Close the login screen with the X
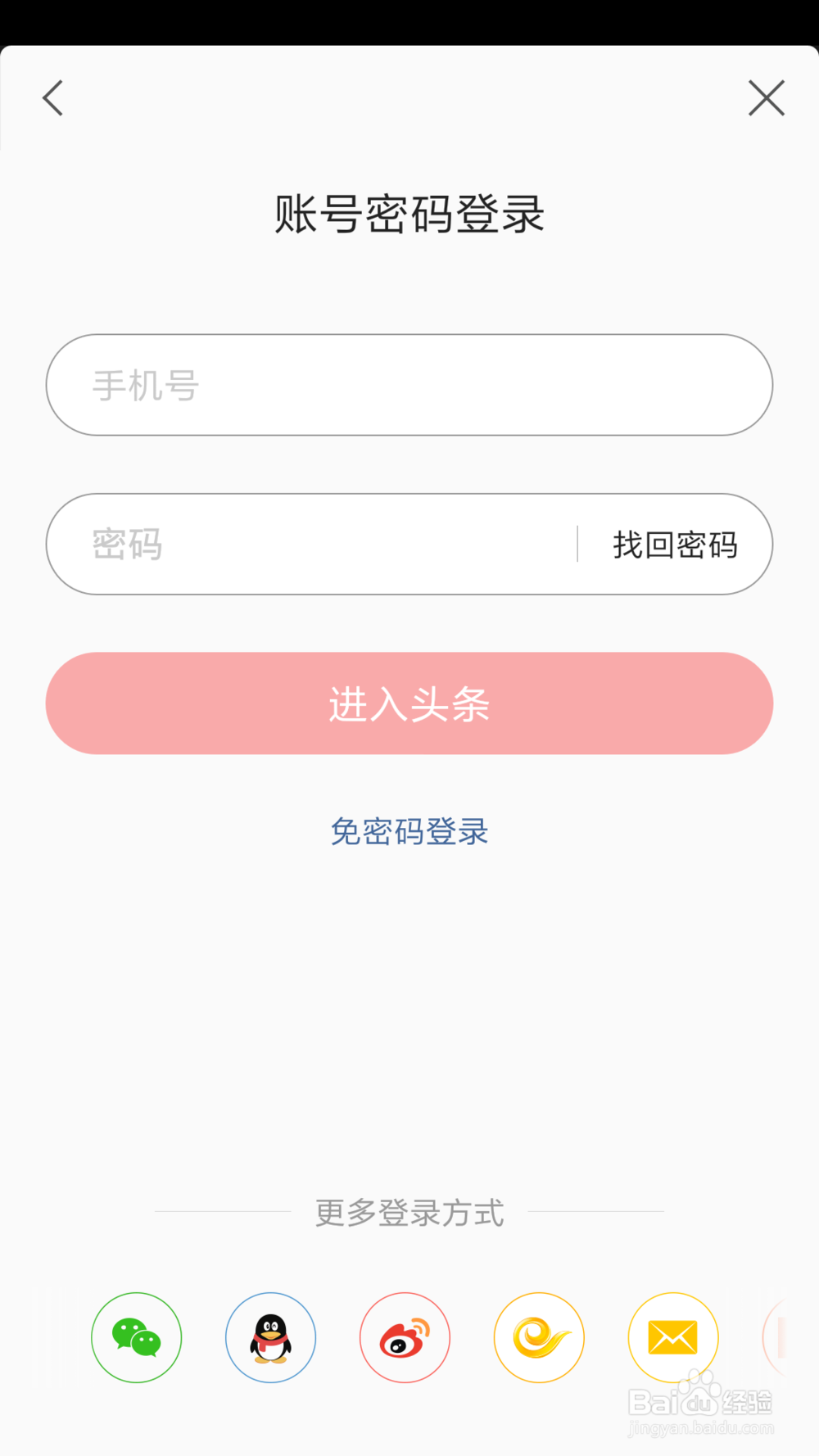Screen dimensions: 819x1456 766,97
